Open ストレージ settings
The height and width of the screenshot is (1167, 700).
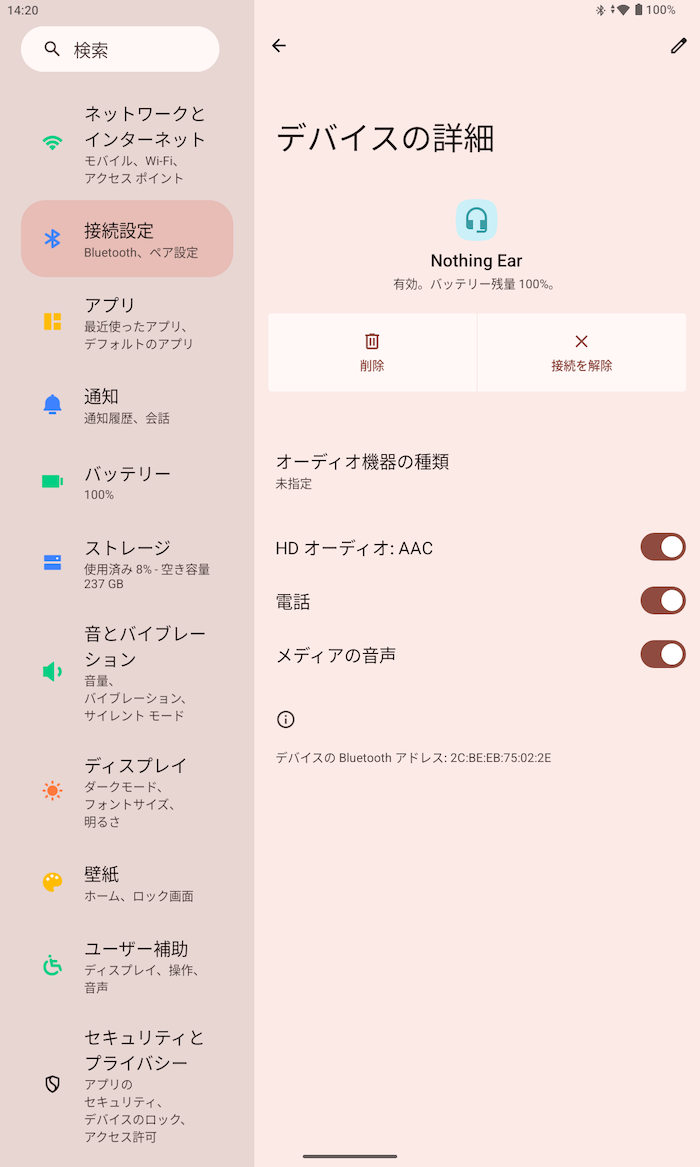[127, 563]
